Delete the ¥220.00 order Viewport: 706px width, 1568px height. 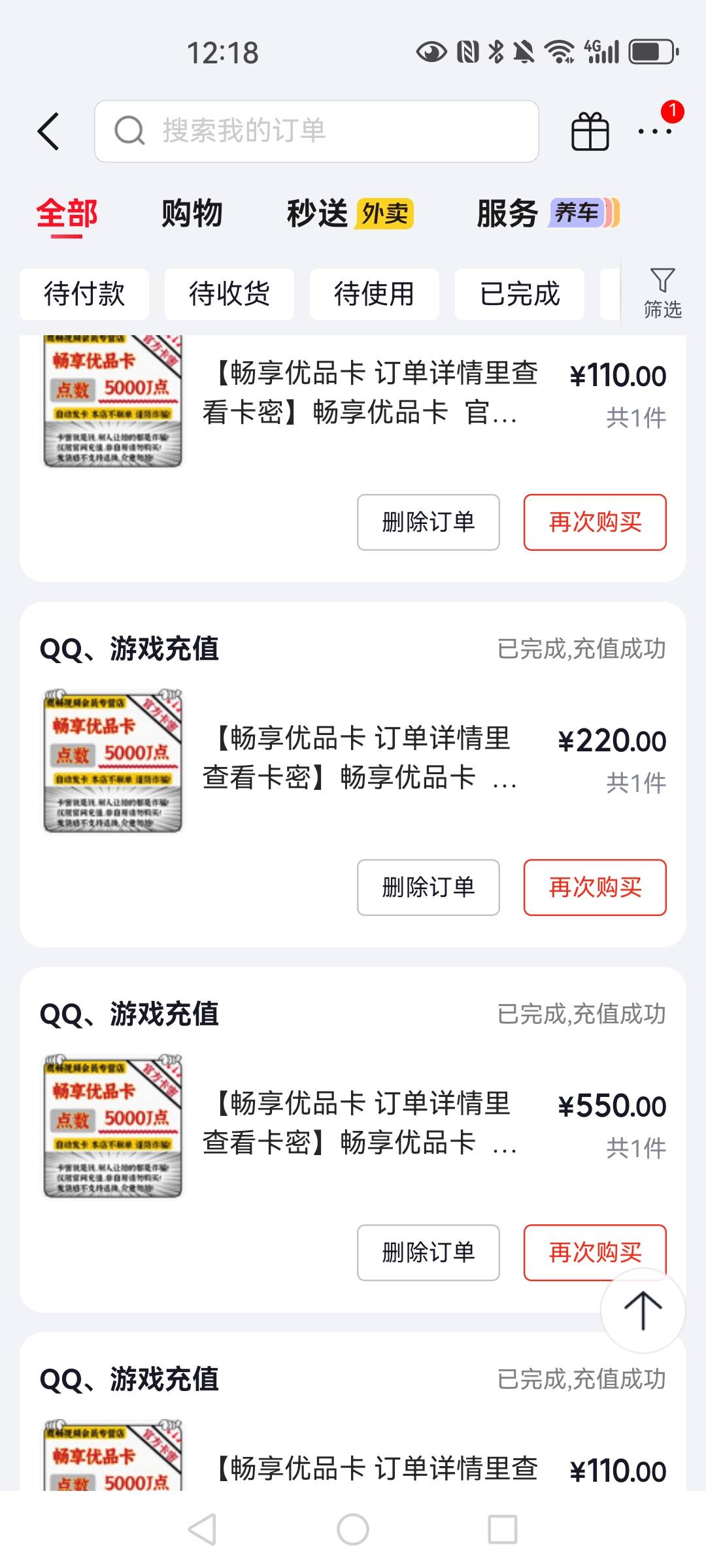[x=428, y=887]
